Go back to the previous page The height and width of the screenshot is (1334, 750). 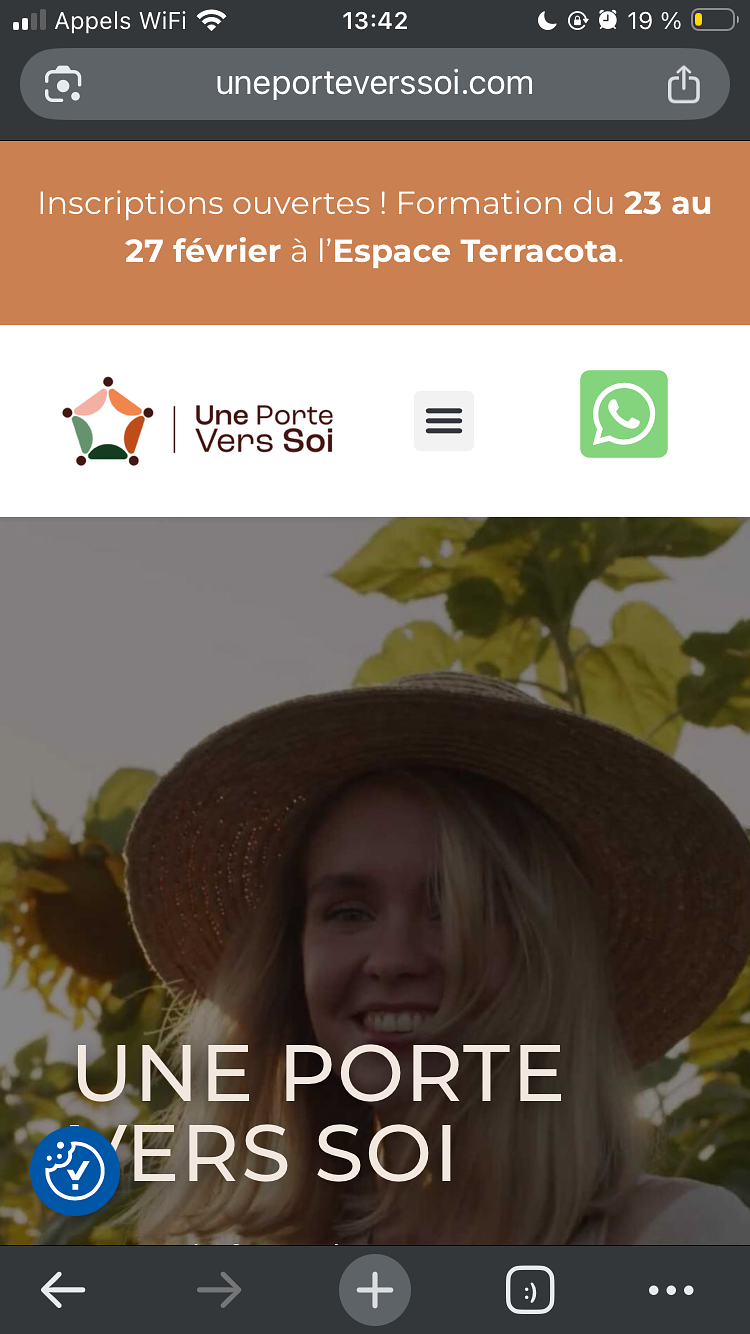tap(63, 1291)
